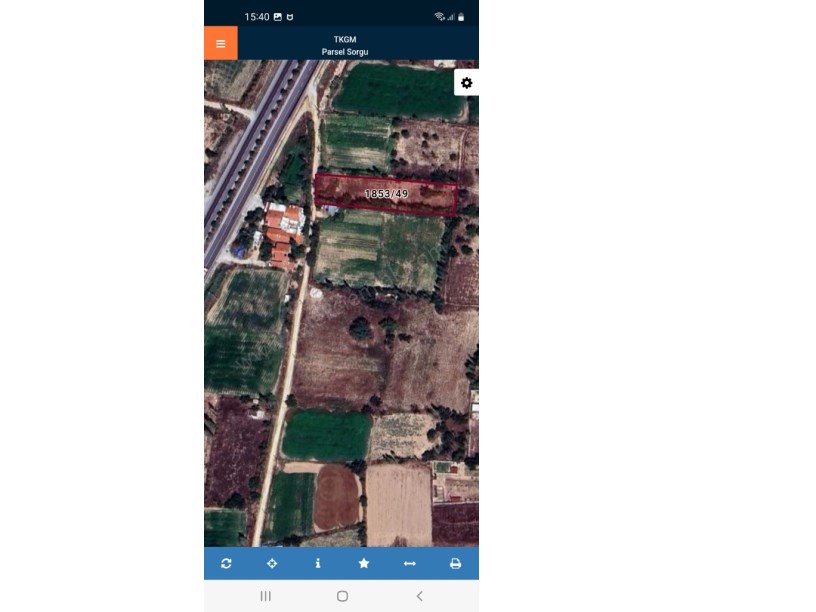Open the orange hamburger menu
Viewport: 816px width, 612px height.
pos(221,44)
